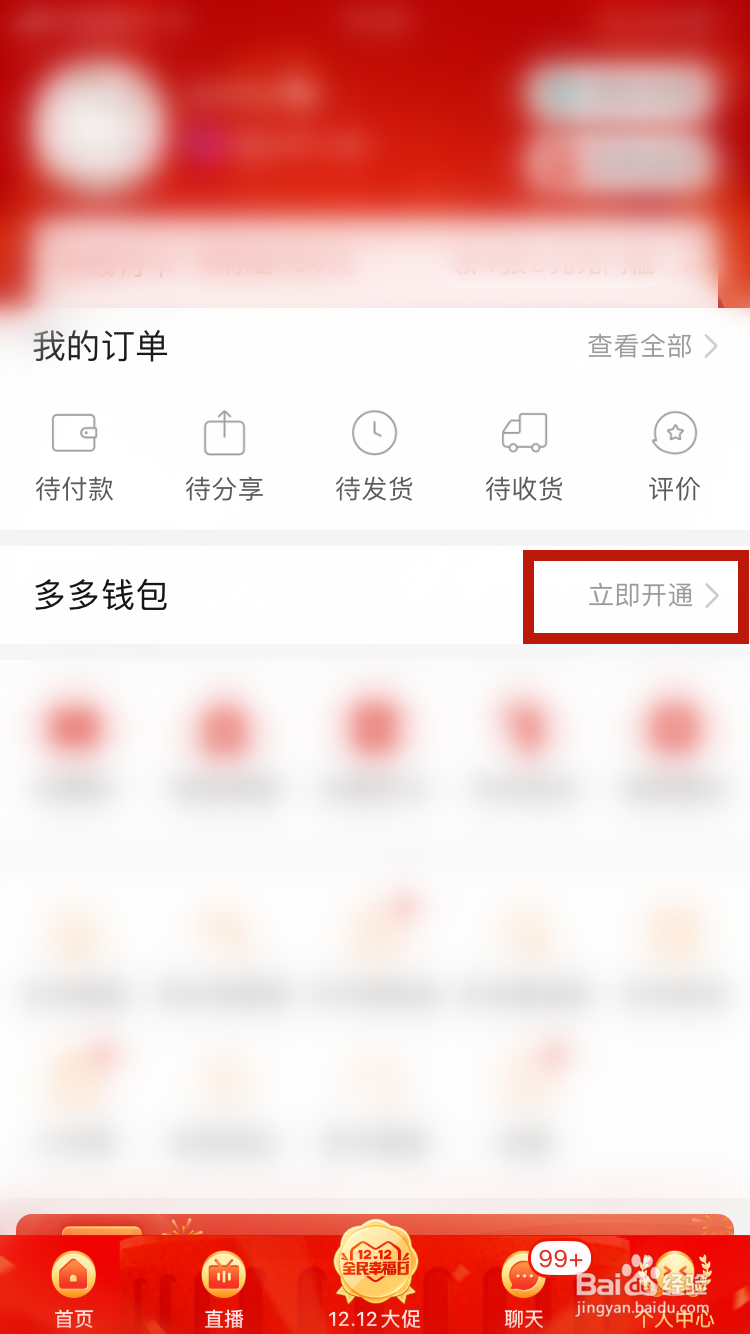This screenshot has height=1334, width=750.
Task: Tap the 待分享 share icon
Action: (x=224, y=432)
